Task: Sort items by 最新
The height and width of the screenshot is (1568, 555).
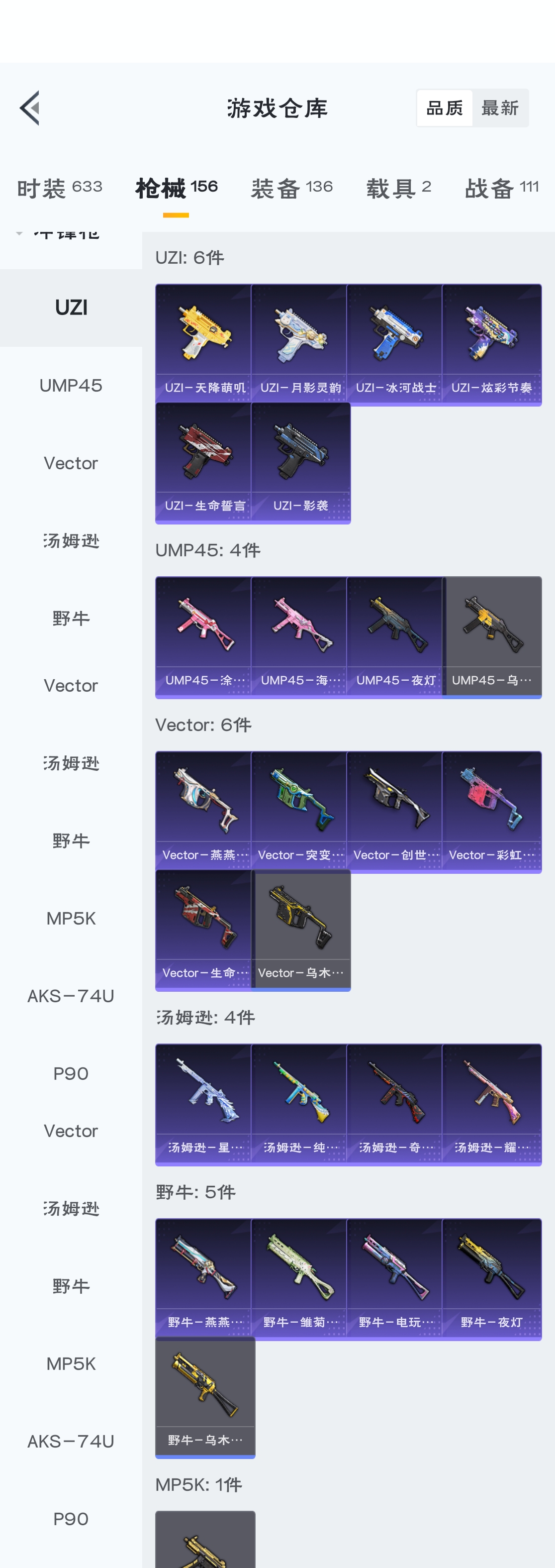Action: point(500,108)
